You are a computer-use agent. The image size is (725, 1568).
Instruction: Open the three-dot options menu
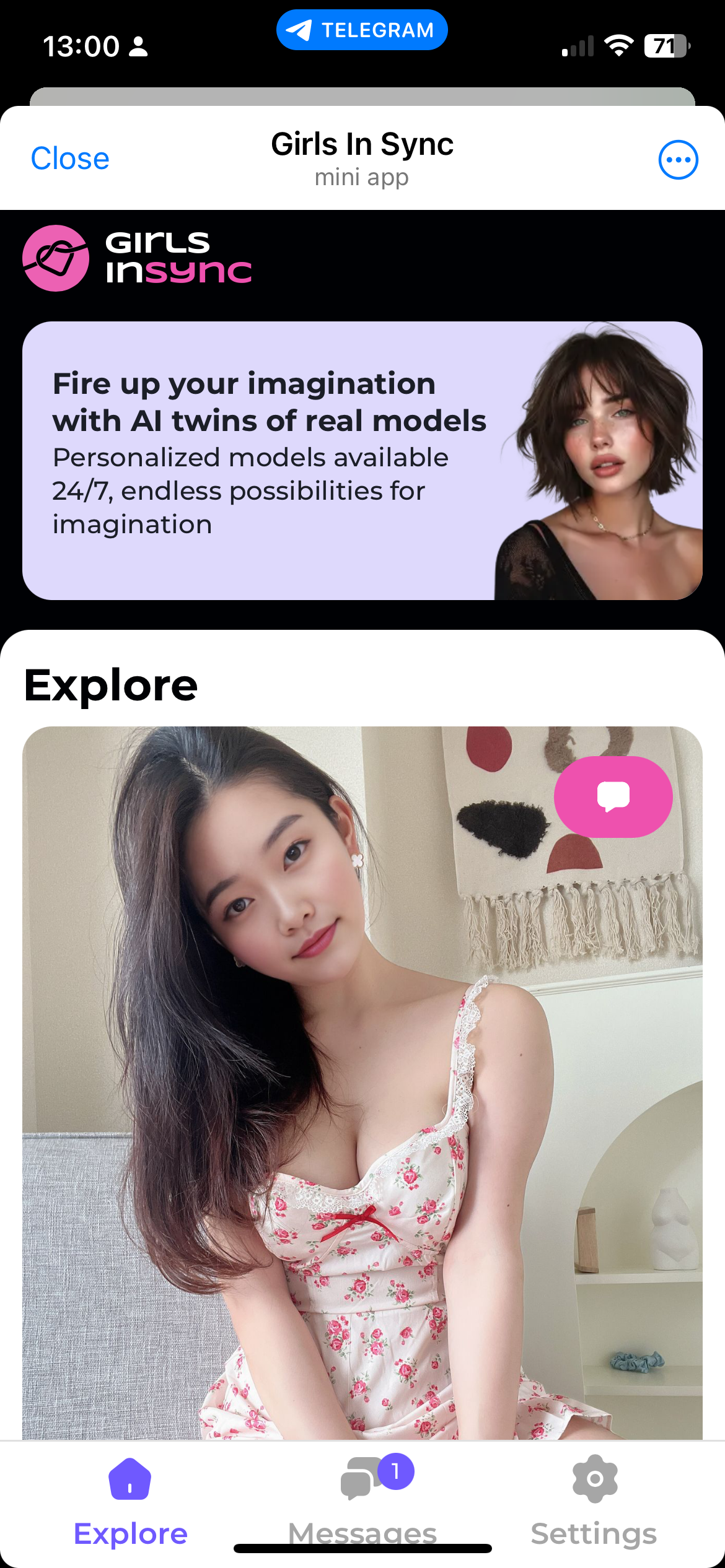[x=678, y=159]
